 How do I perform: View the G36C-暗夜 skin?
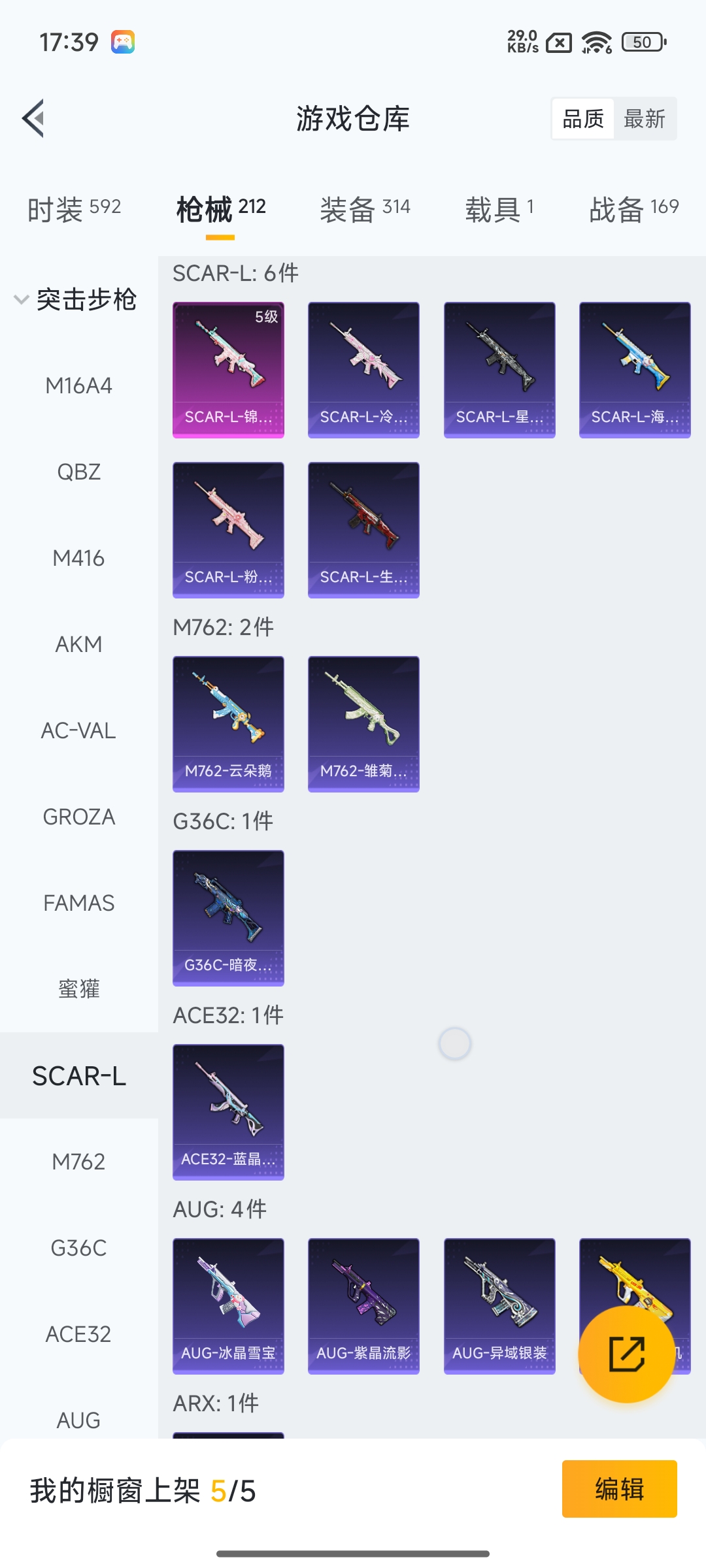coord(228,917)
